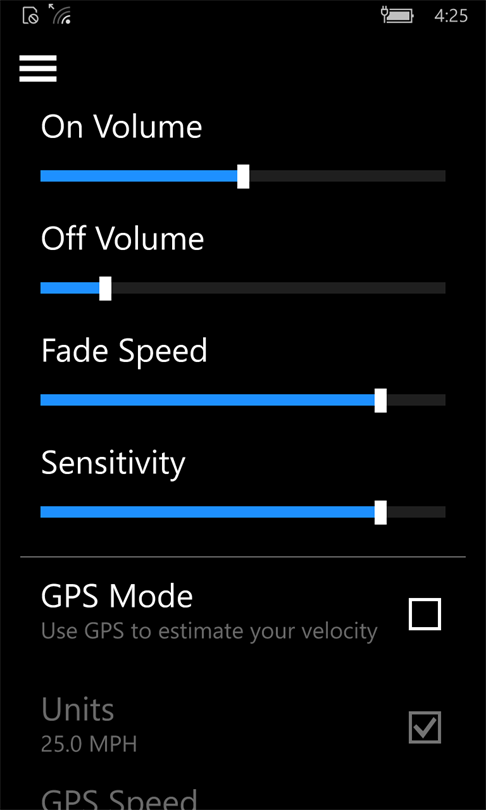Viewport: 486px width, 810px height.
Task: Tap the Sensitivity slider track
Action: pos(243,512)
